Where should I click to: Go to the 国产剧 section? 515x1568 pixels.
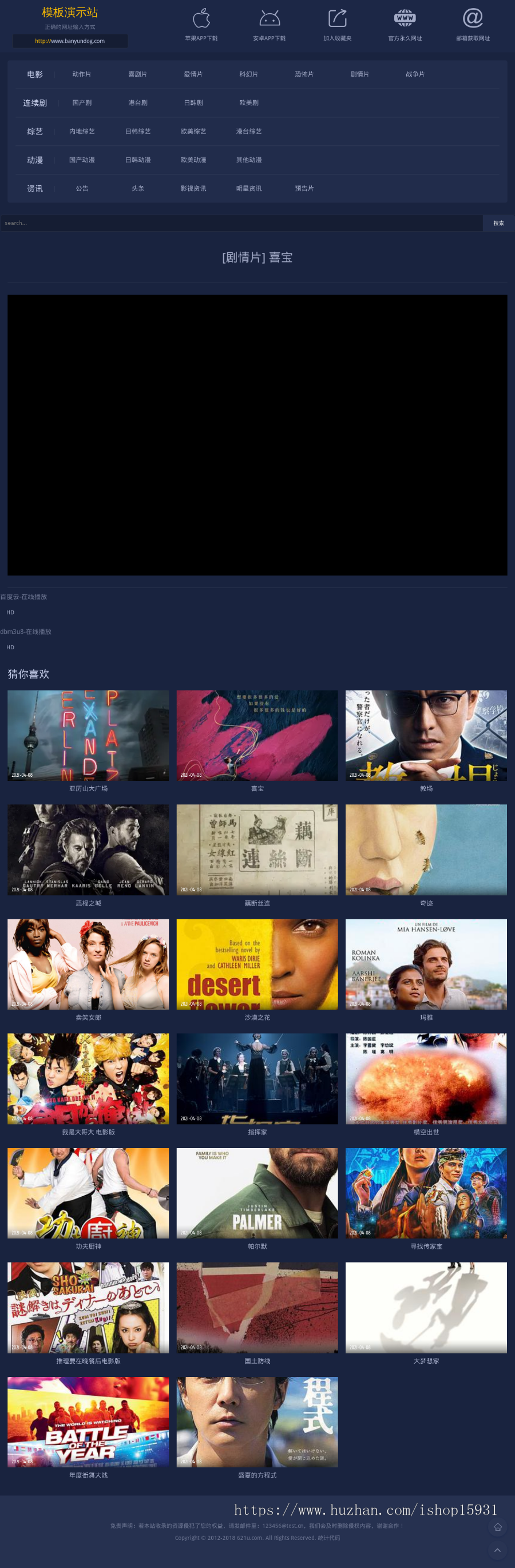[82, 103]
